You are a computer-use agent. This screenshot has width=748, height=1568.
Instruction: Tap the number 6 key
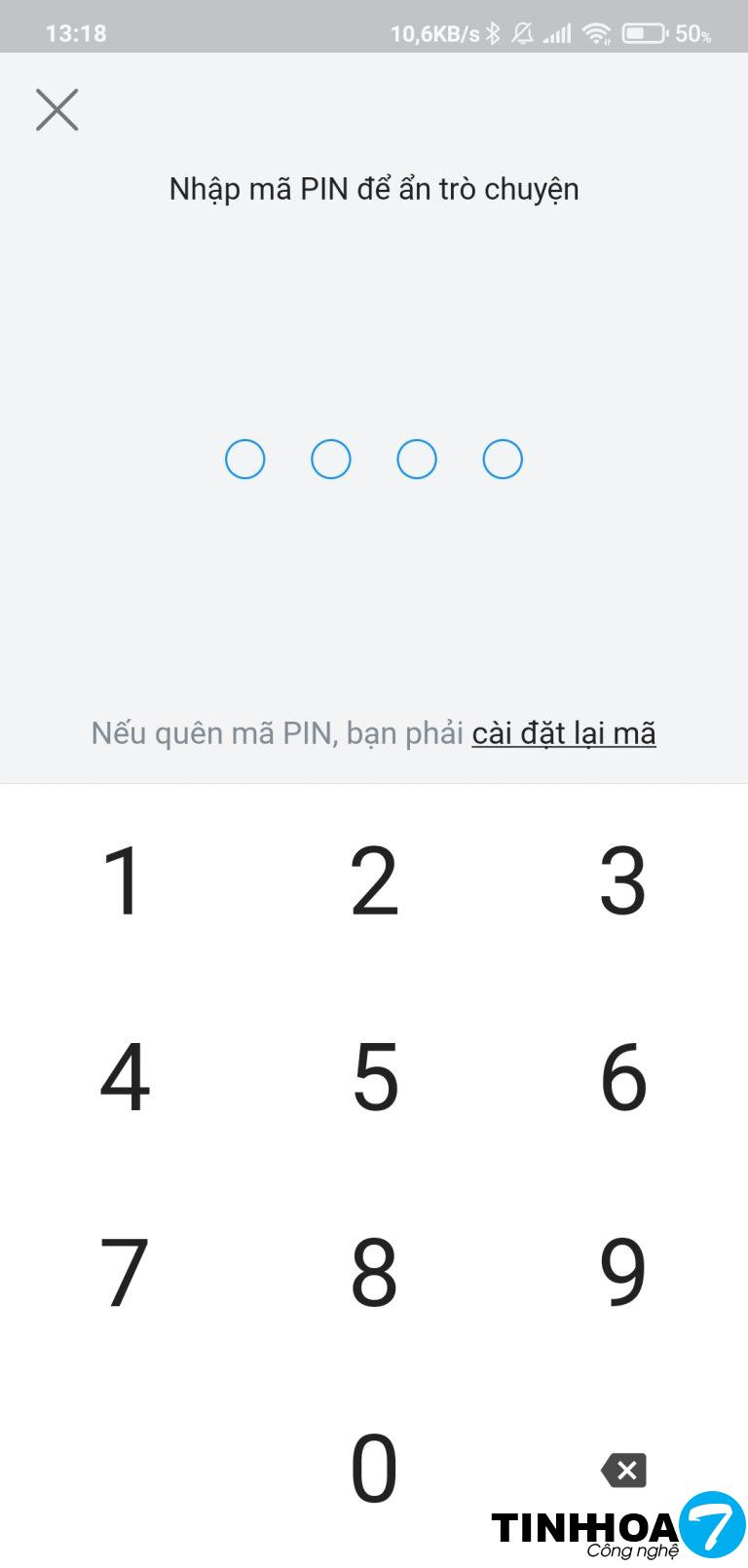[623, 1076]
